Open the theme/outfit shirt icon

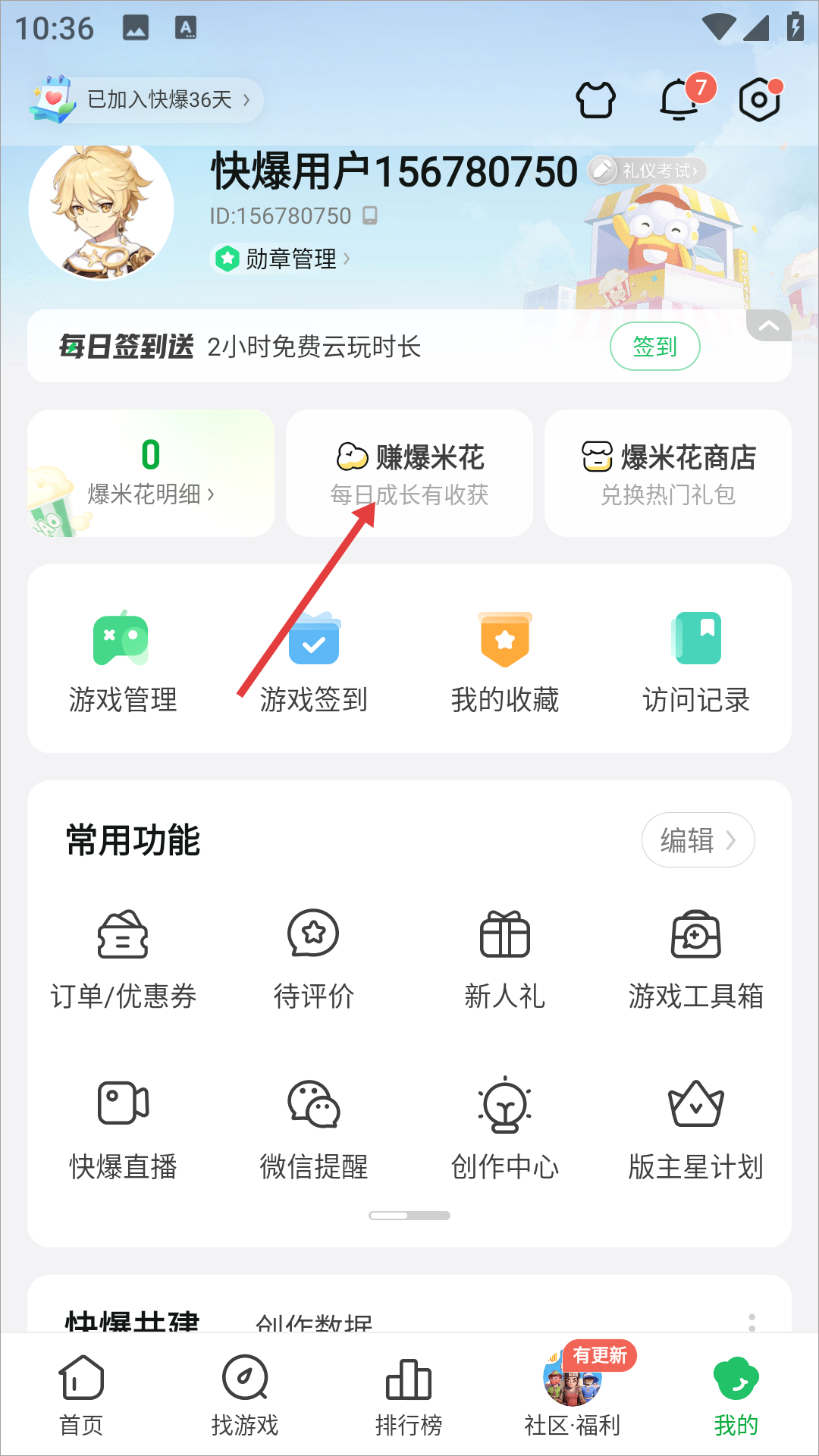coord(596,100)
